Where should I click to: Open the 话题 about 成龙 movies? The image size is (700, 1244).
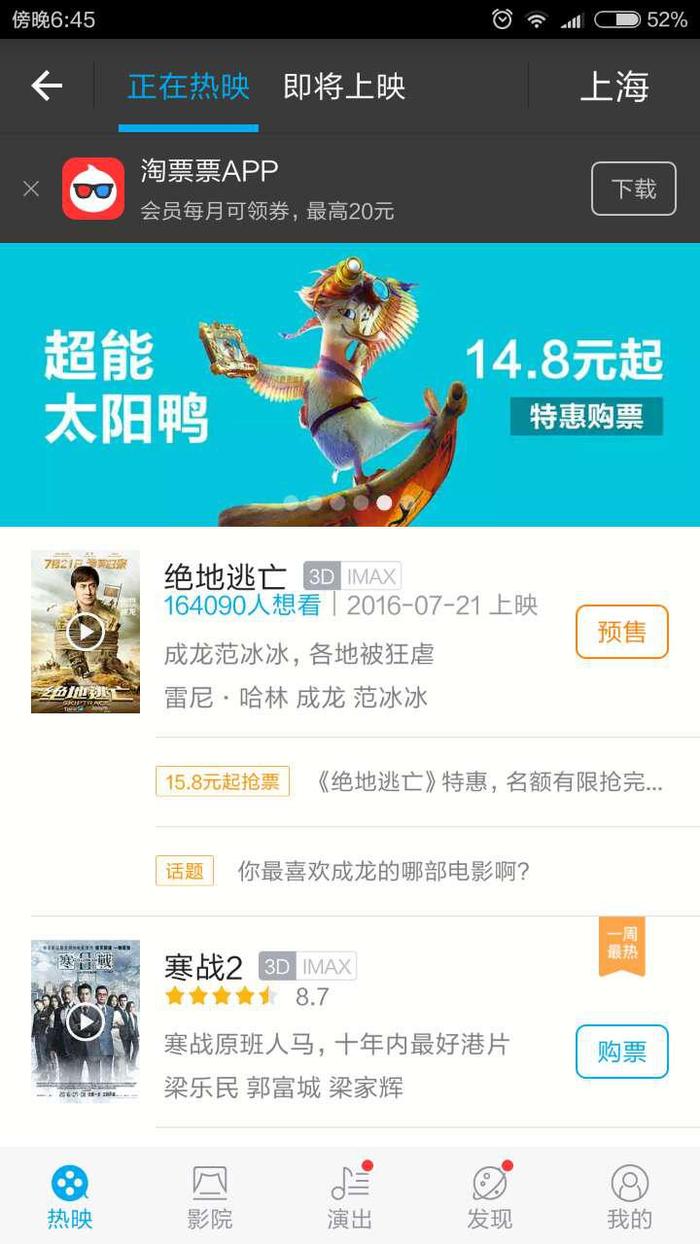click(380, 871)
